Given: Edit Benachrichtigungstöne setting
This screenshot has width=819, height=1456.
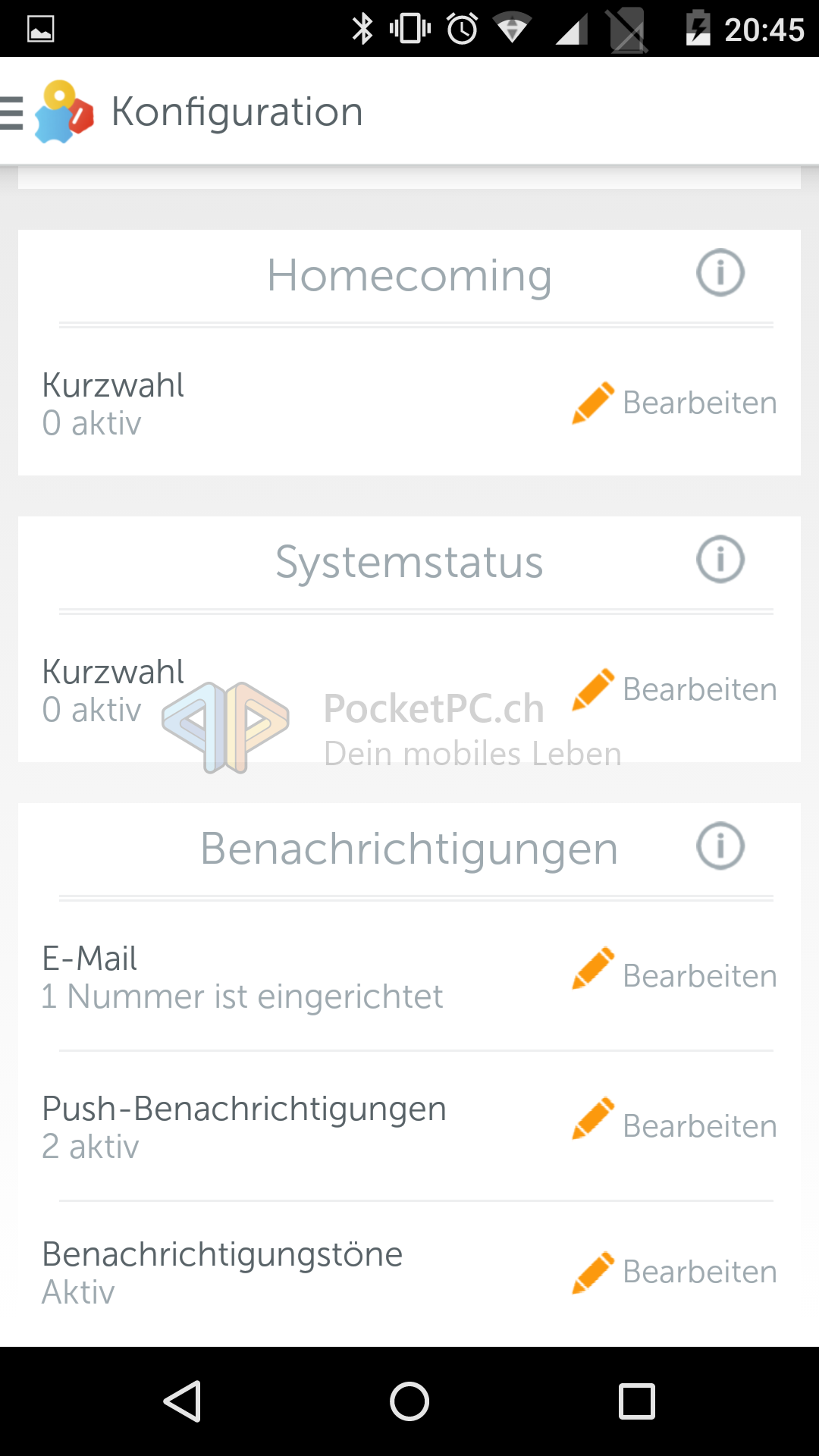Looking at the screenshot, I should coord(675,1272).
